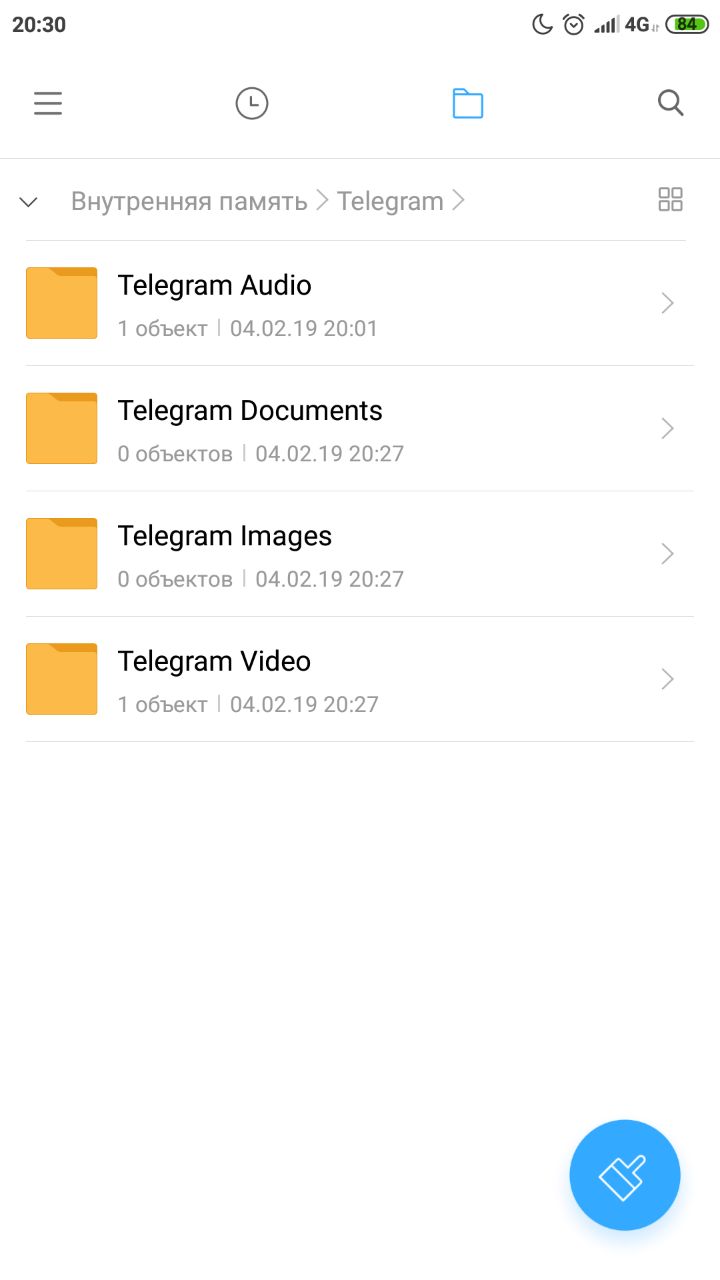Open search with the magnifier icon
The width and height of the screenshot is (720, 1280).
point(671,103)
